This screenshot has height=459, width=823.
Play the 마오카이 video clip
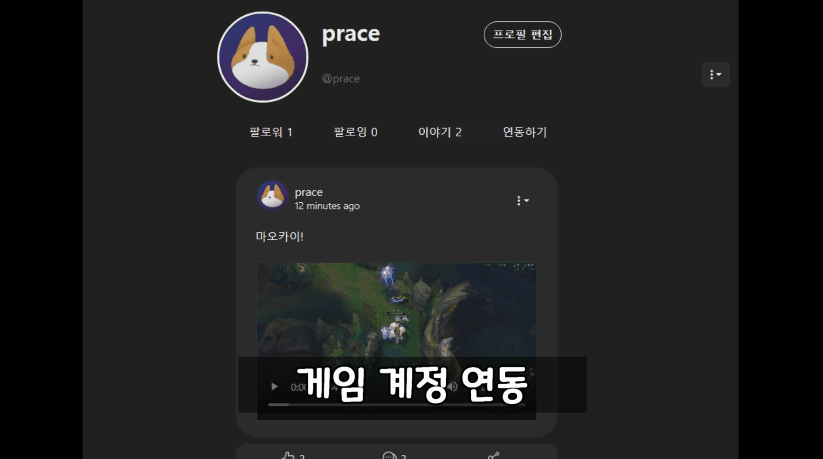275,386
